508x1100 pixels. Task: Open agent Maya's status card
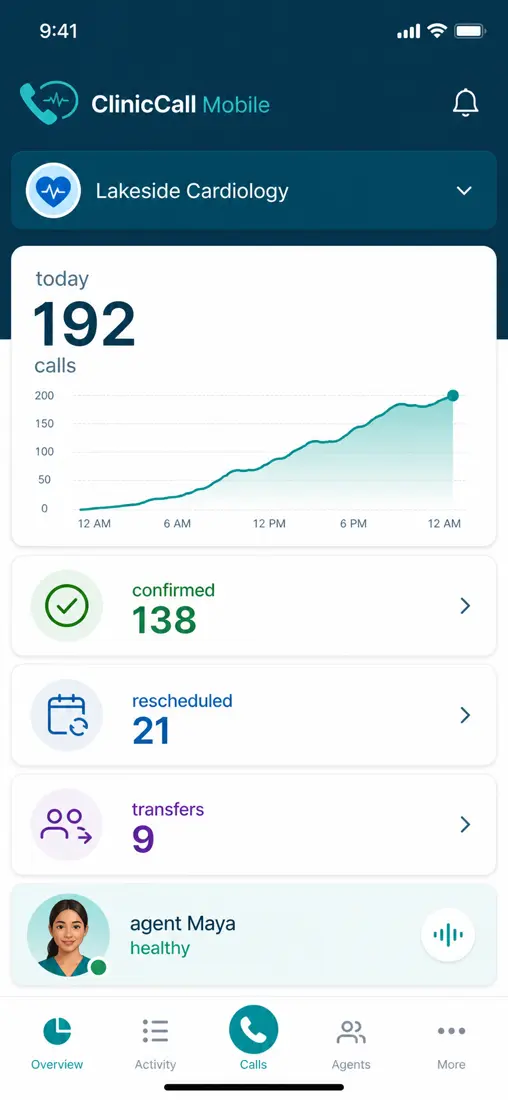[254, 934]
